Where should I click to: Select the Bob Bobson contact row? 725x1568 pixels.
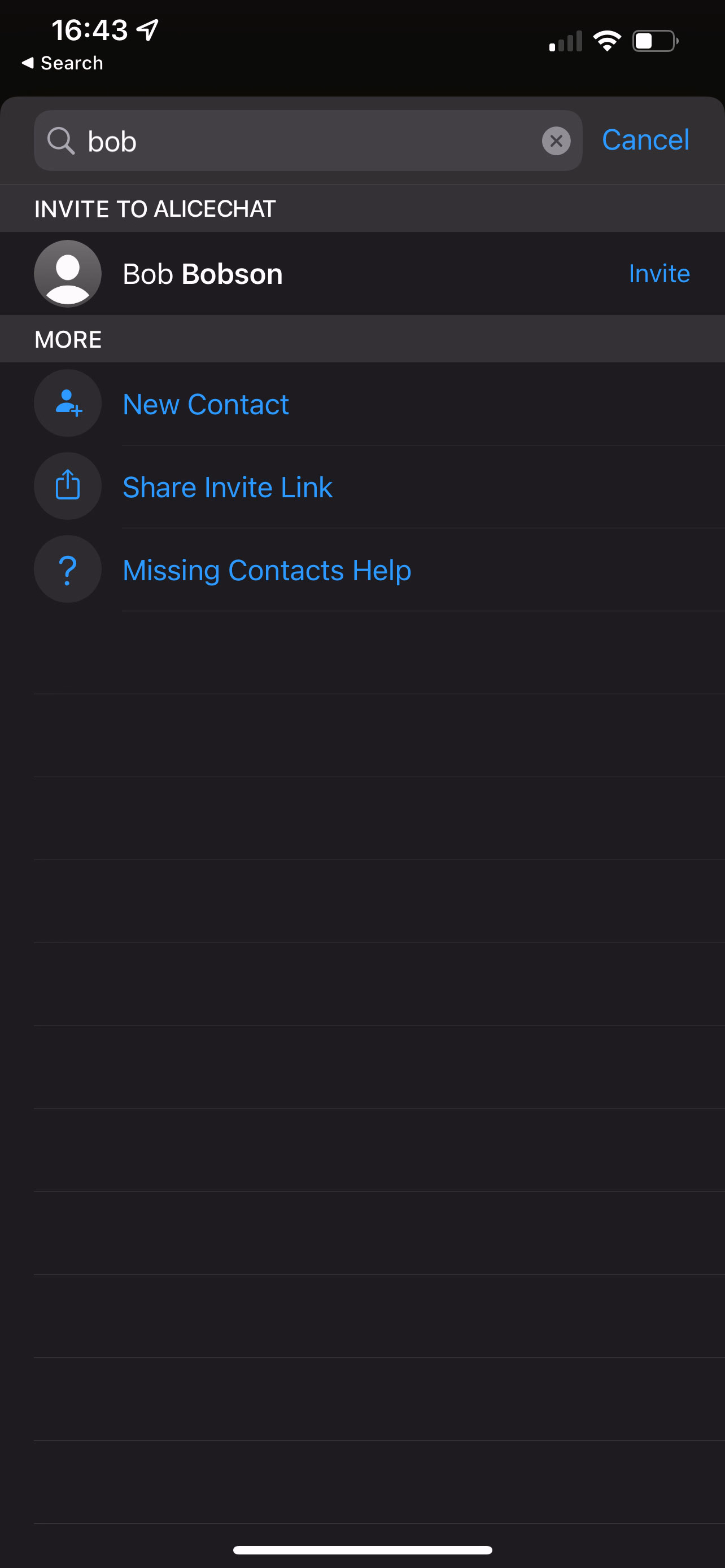(x=362, y=273)
